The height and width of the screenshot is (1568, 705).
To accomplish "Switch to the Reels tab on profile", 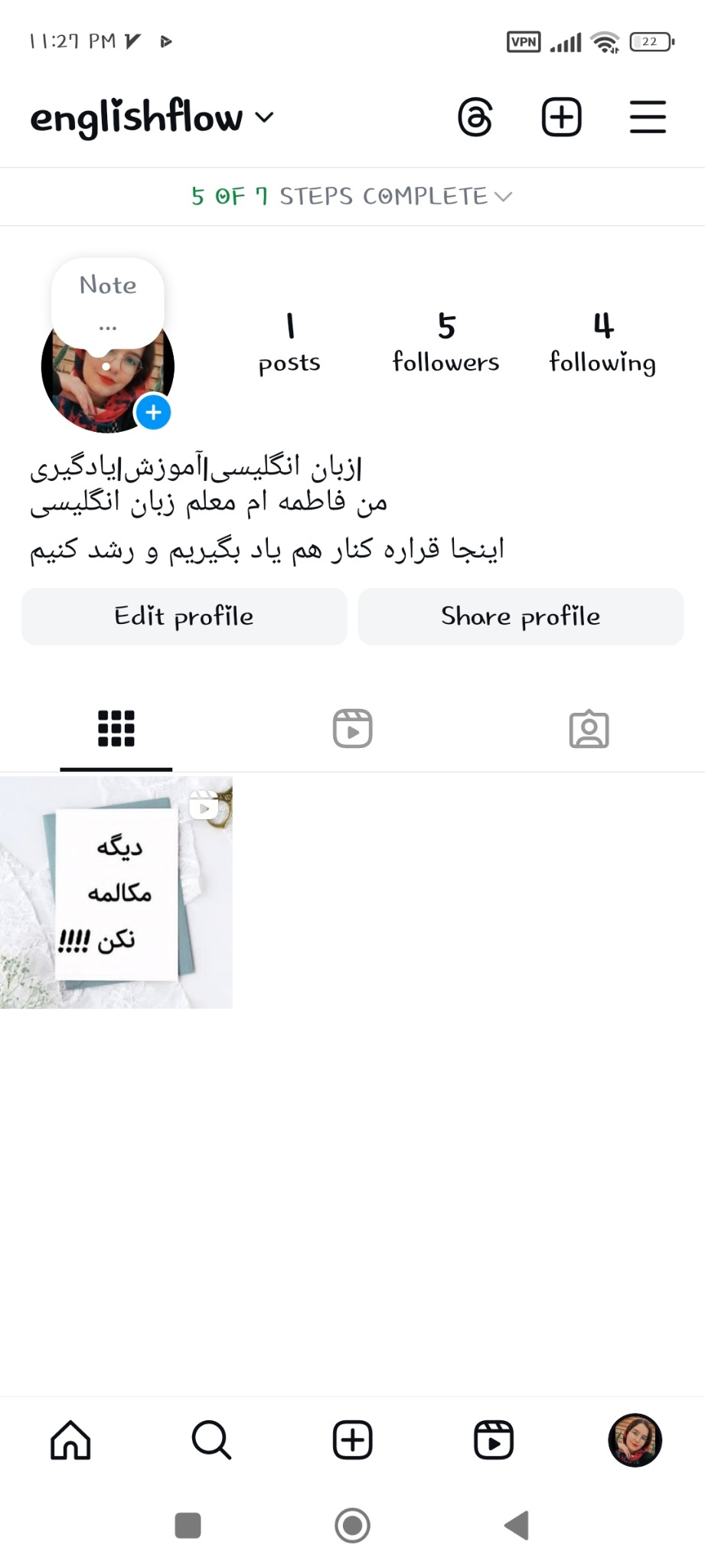I will 352,728.
